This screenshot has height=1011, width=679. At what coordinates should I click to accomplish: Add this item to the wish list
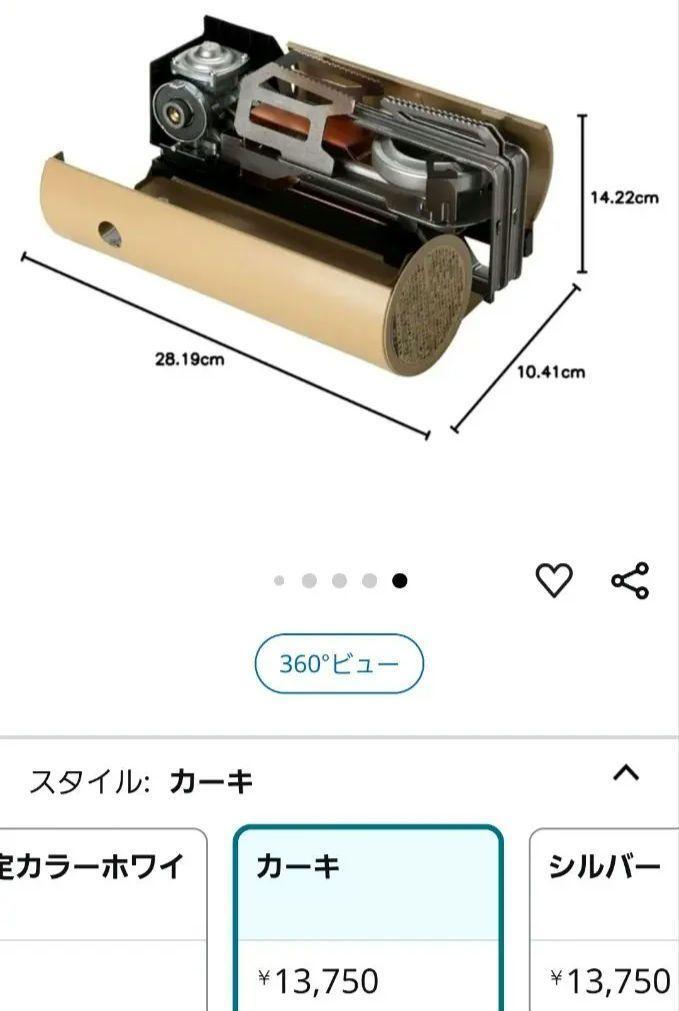pyautogui.click(x=553, y=580)
